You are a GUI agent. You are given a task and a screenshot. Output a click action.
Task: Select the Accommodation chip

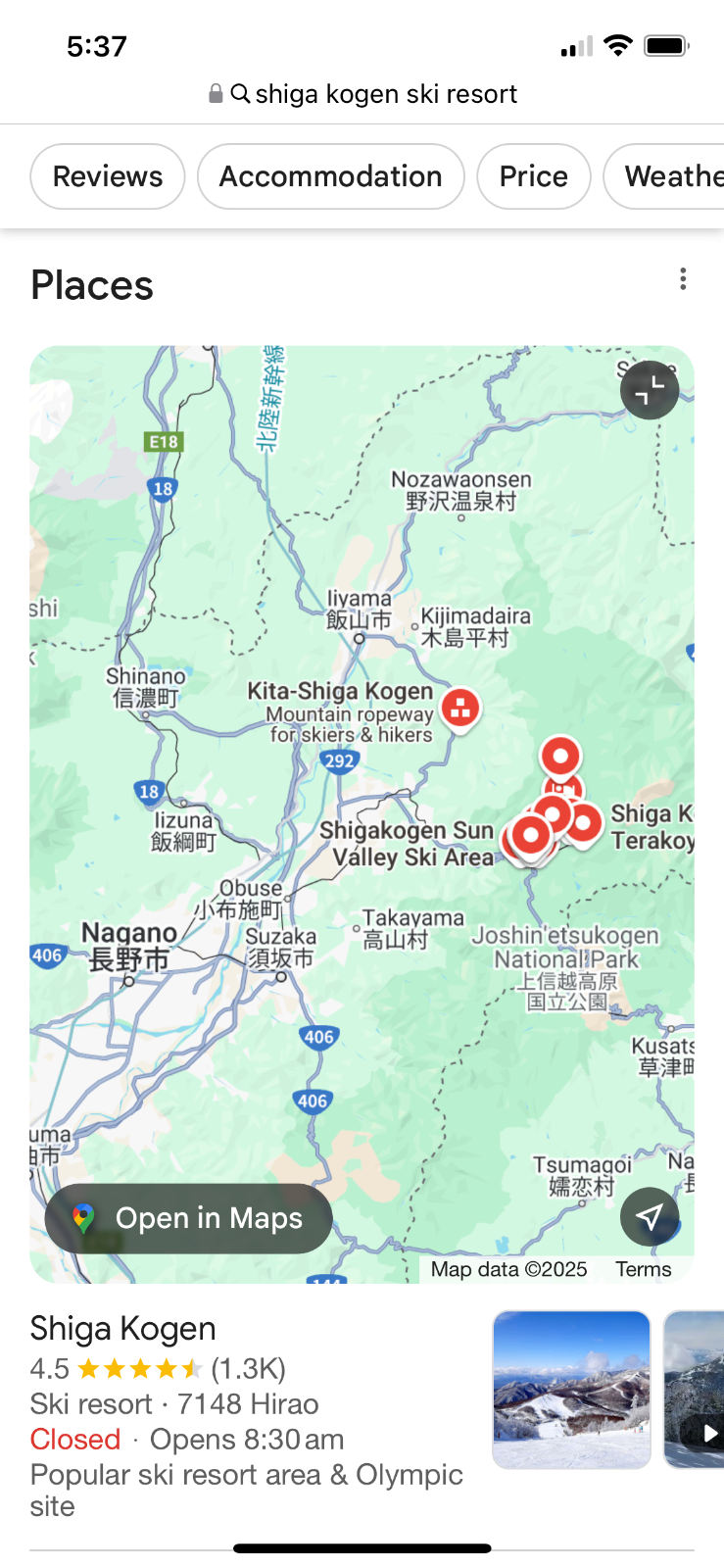330,176
